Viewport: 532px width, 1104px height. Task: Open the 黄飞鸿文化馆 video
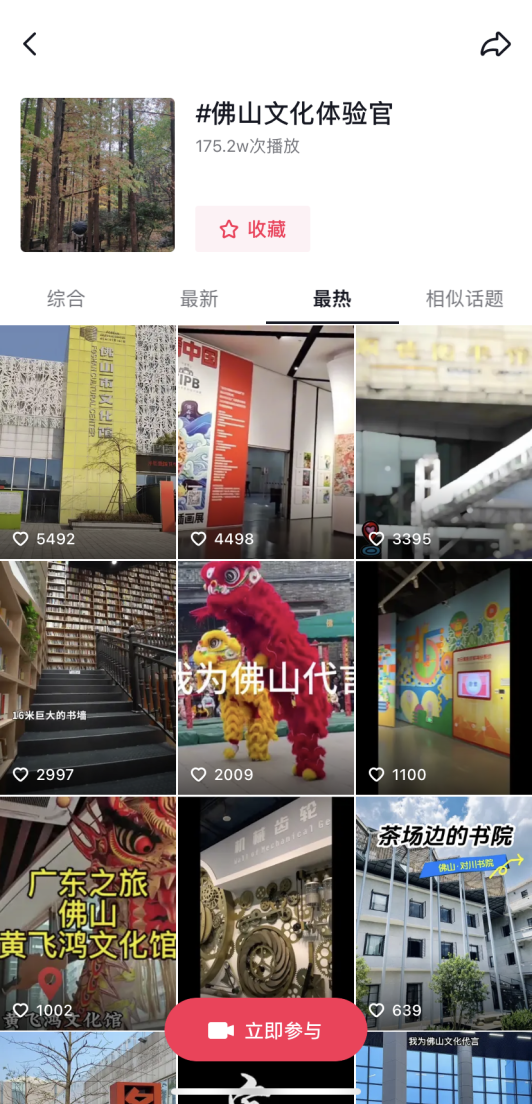click(x=88, y=913)
